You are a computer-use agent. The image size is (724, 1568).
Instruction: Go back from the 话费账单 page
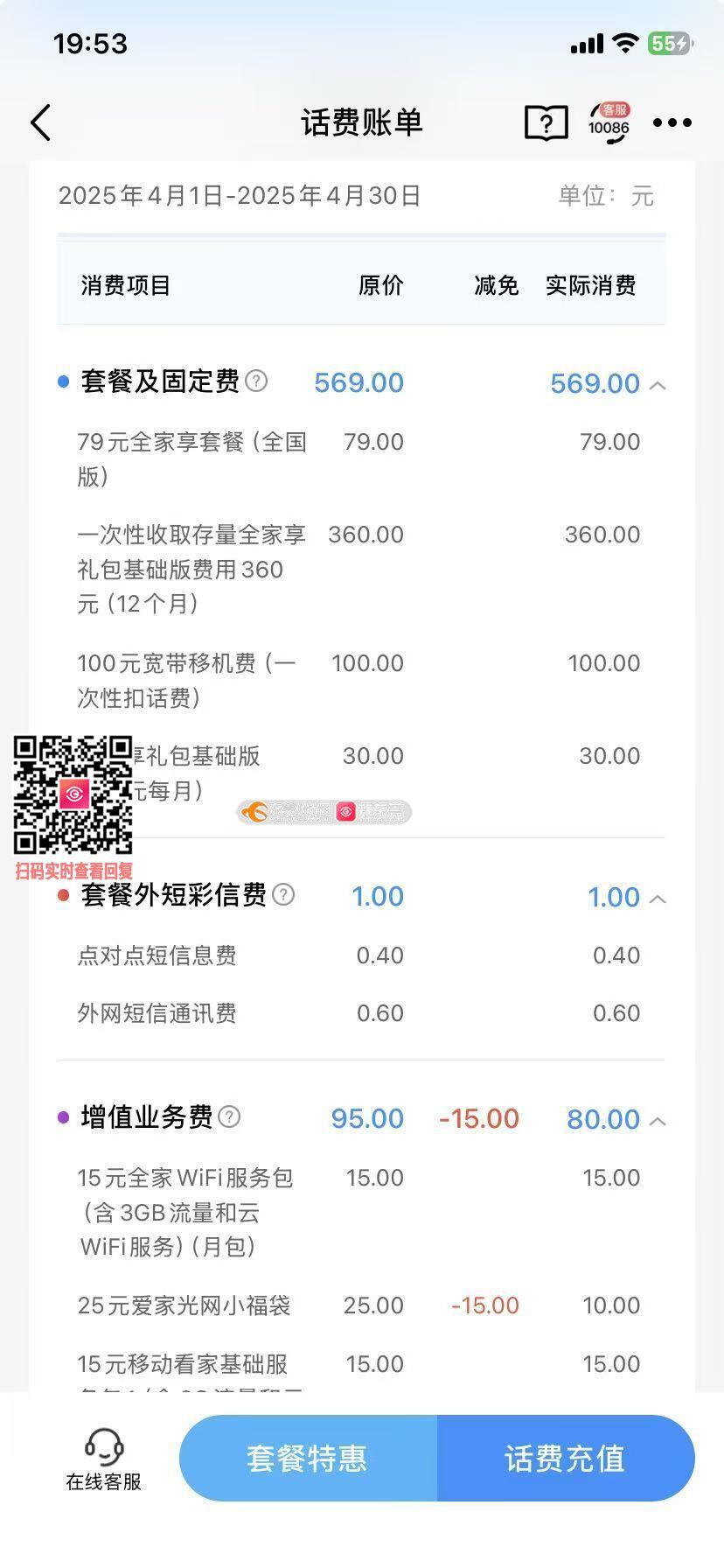click(41, 122)
